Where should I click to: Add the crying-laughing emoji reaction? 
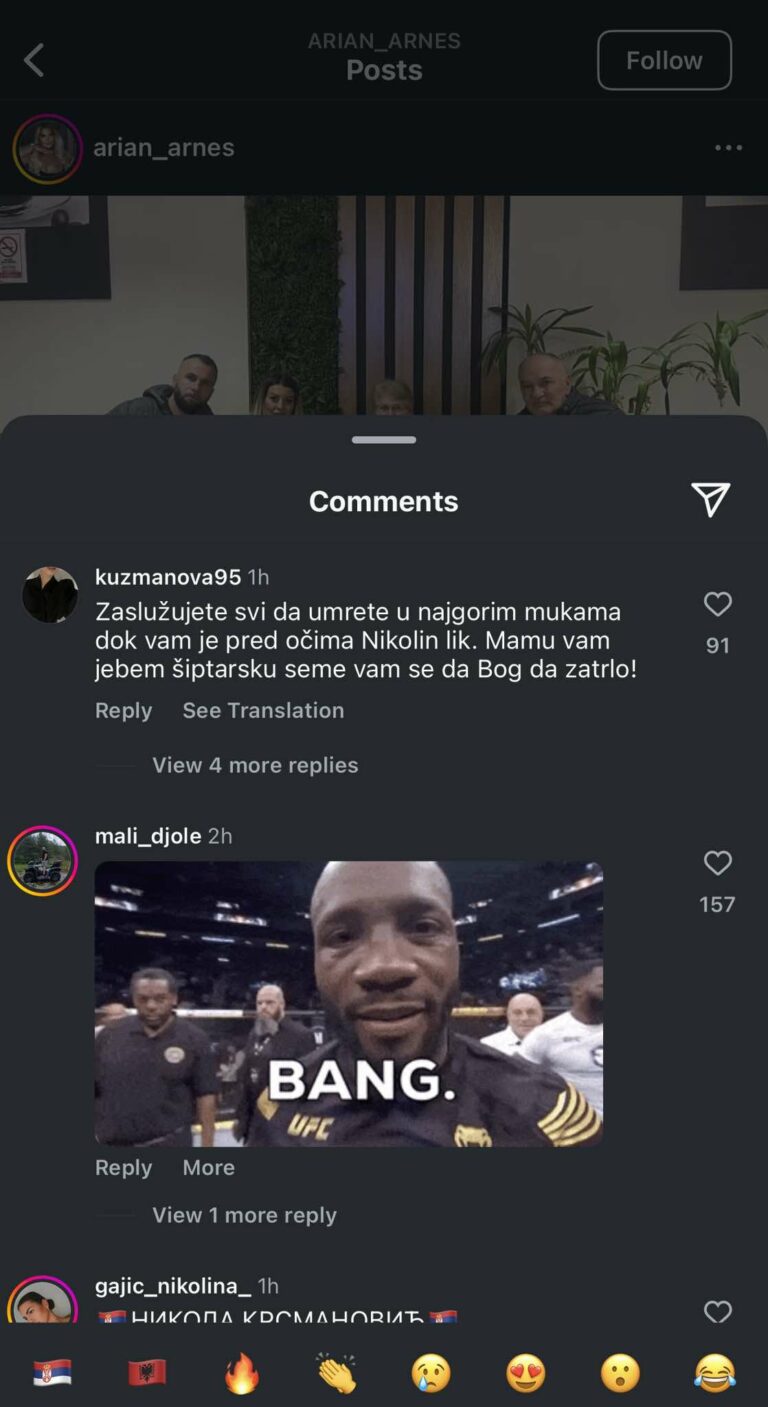pos(714,1373)
